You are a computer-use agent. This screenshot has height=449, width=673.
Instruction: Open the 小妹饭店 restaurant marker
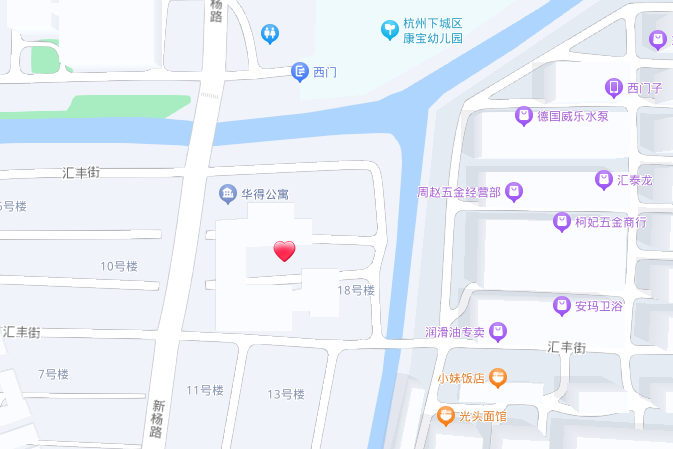(x=499, y=378)
